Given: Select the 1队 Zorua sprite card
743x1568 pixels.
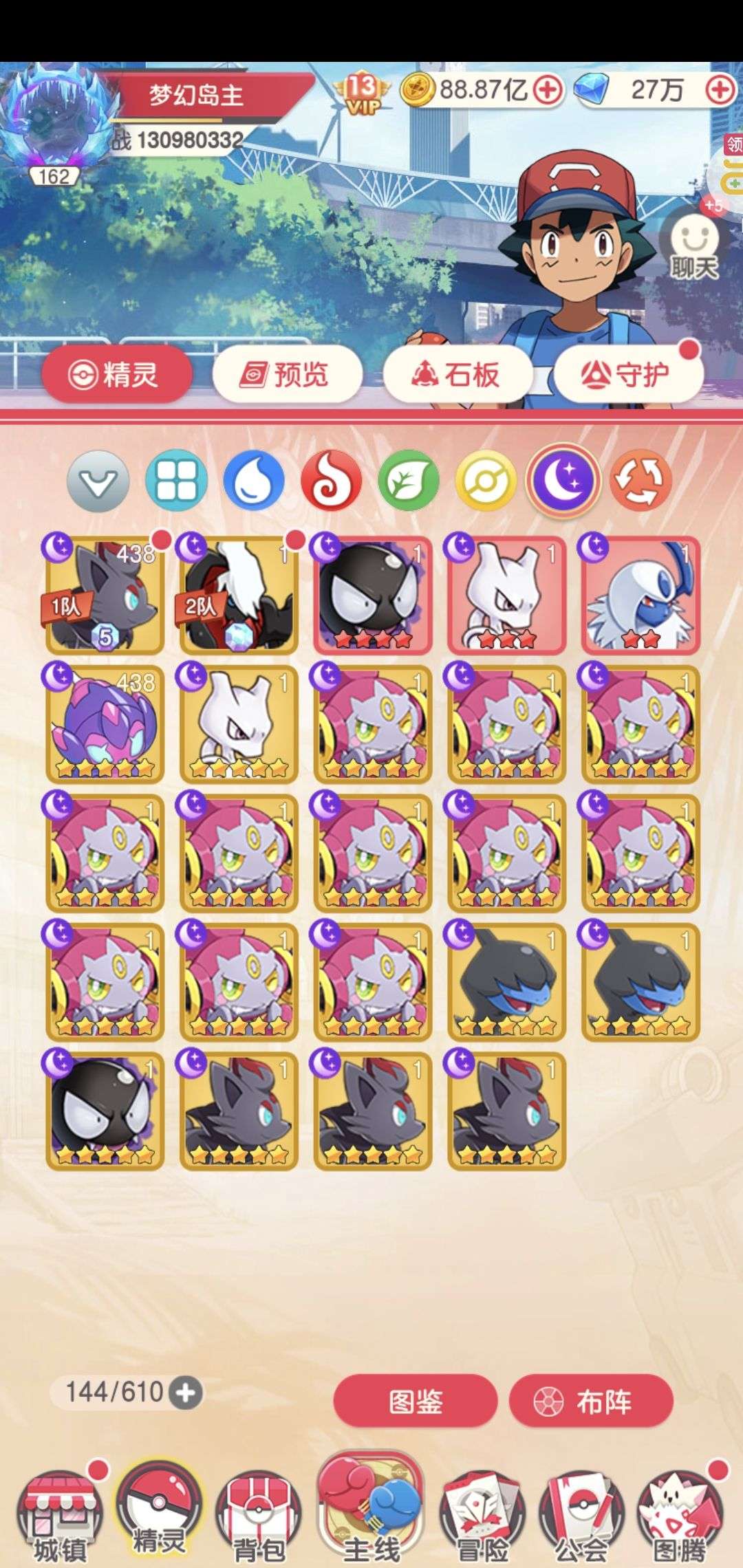Looking at the screenshot, I should pos(105,595).
